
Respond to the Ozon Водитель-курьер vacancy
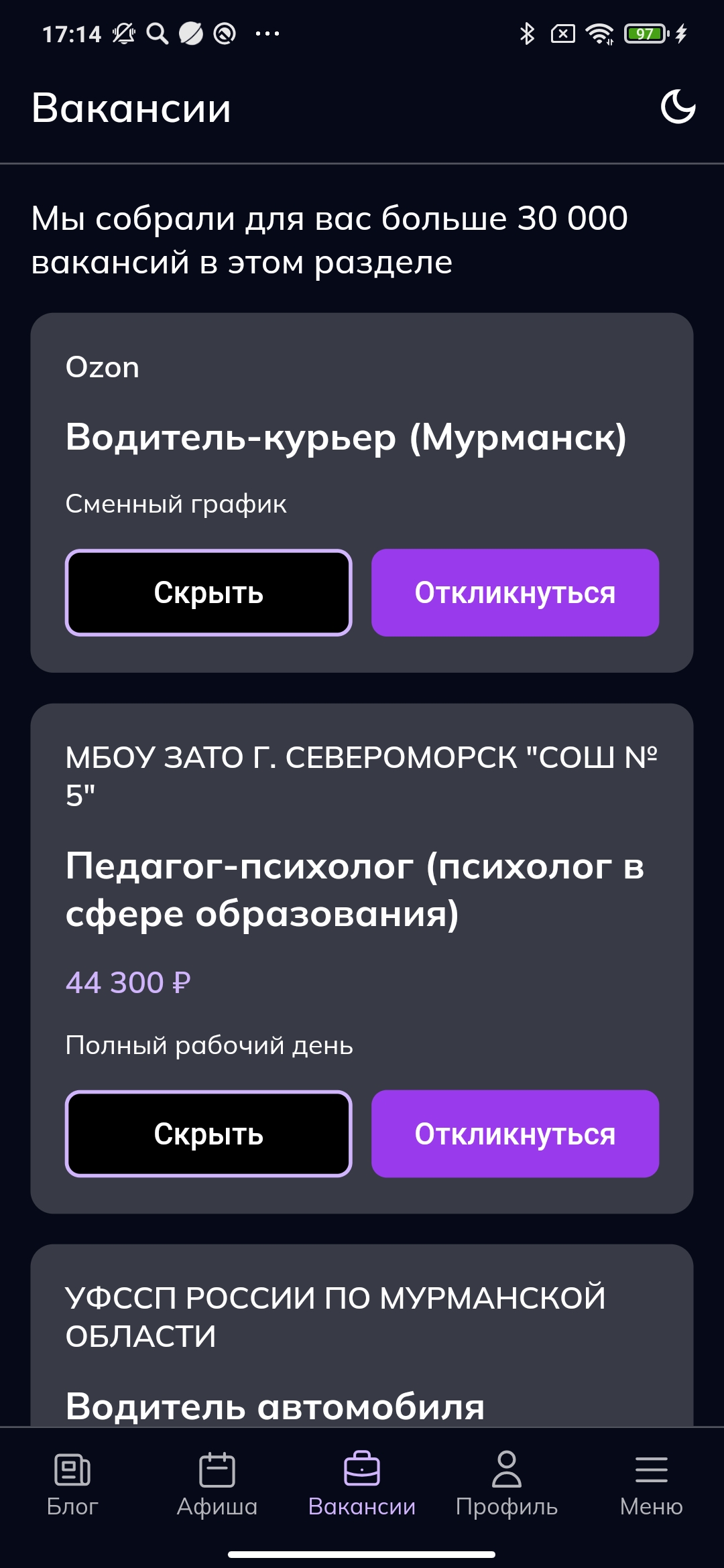[515, 593]
